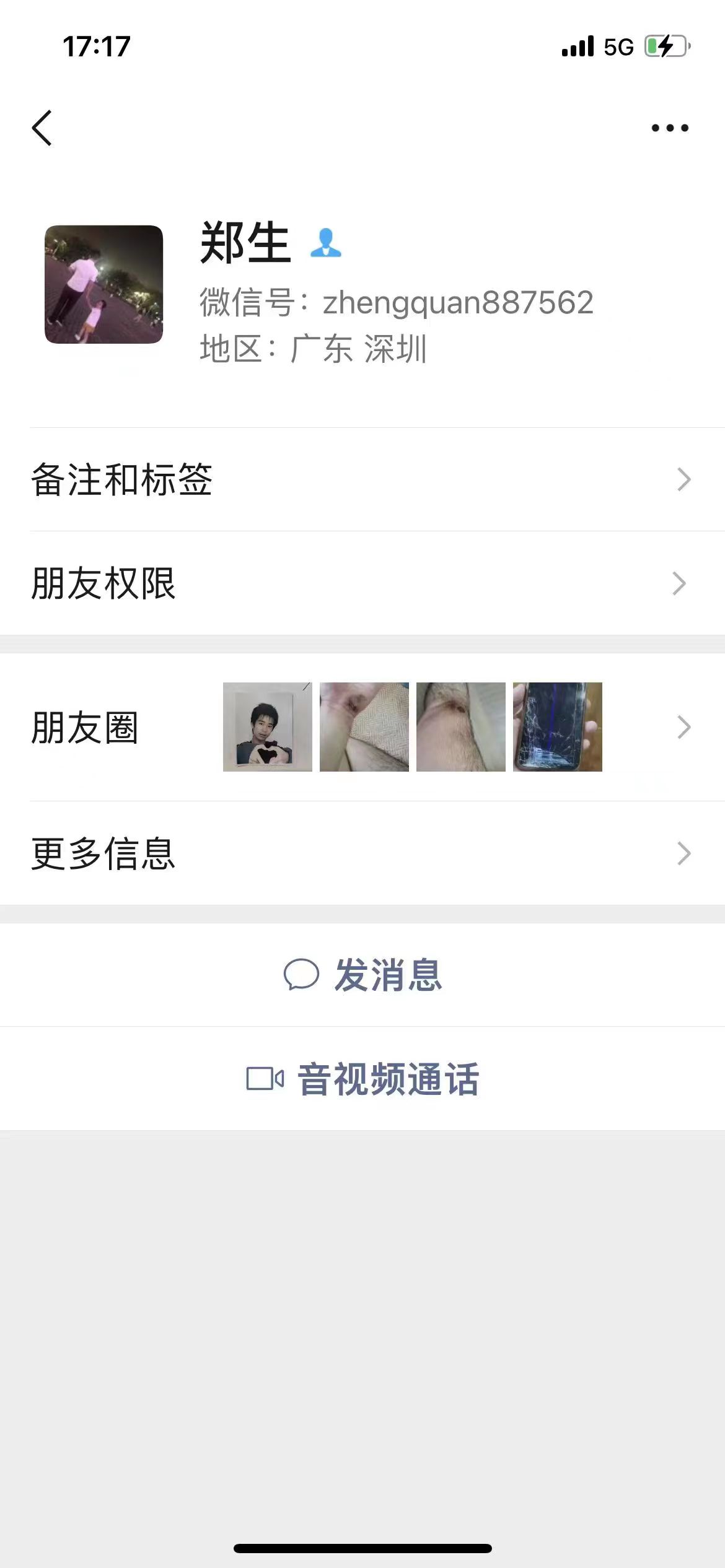Open the first Moments photo thumbnail
725x1568 pixels.
tap(268, 726)
